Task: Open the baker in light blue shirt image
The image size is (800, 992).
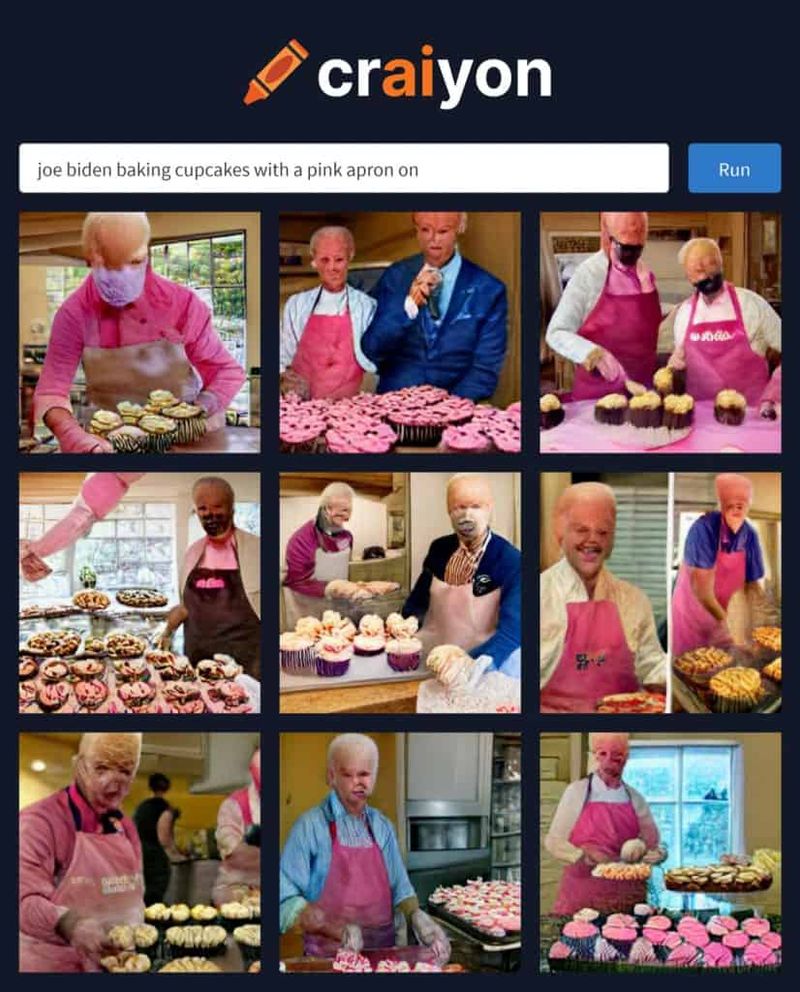Action: click(399, 852)
